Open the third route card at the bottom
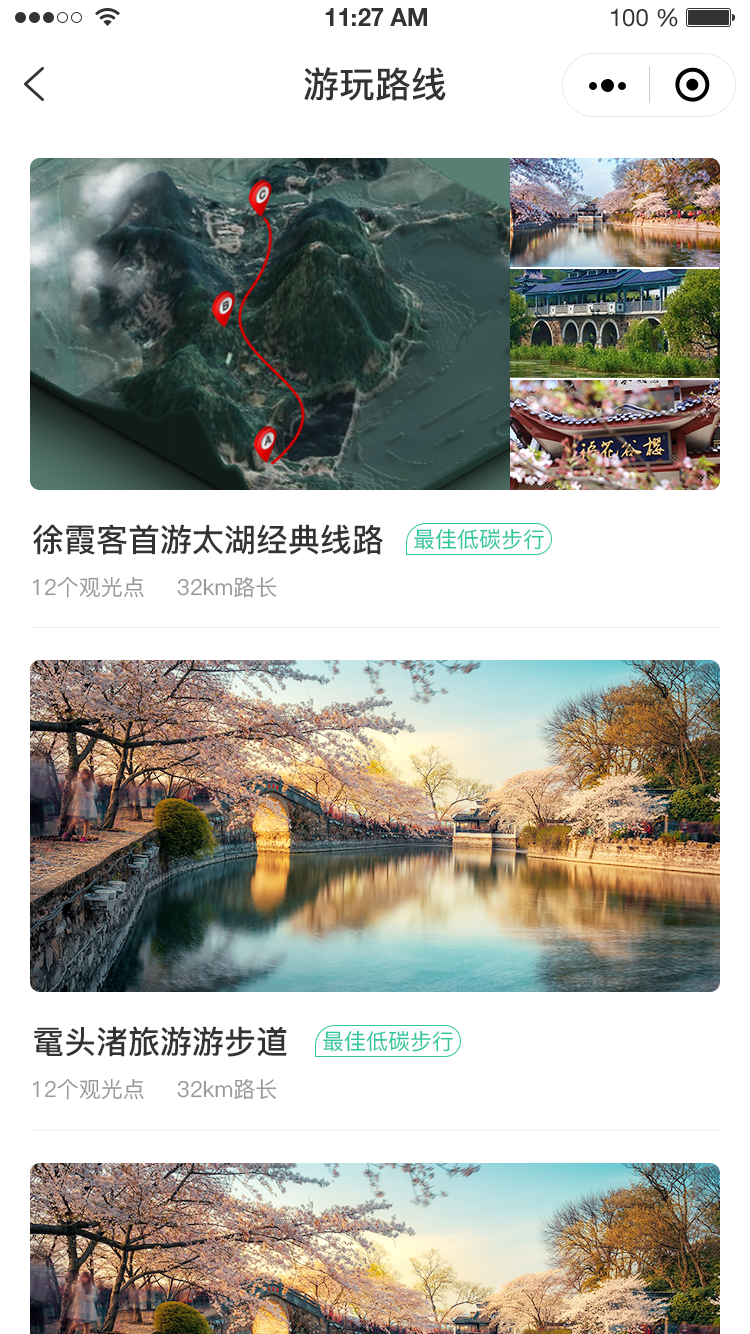 pyautogui.click(x=374, y=1250)
